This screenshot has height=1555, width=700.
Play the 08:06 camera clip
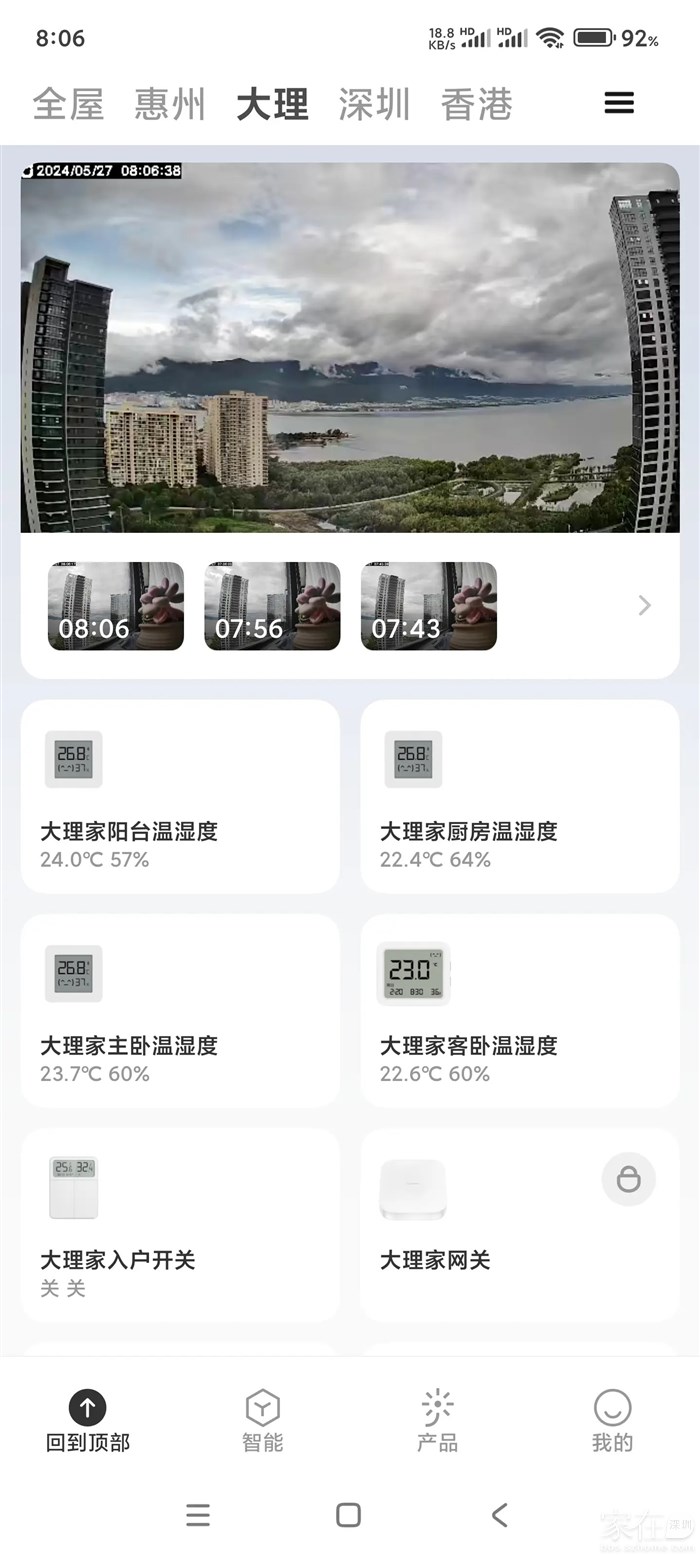(116, 606)
